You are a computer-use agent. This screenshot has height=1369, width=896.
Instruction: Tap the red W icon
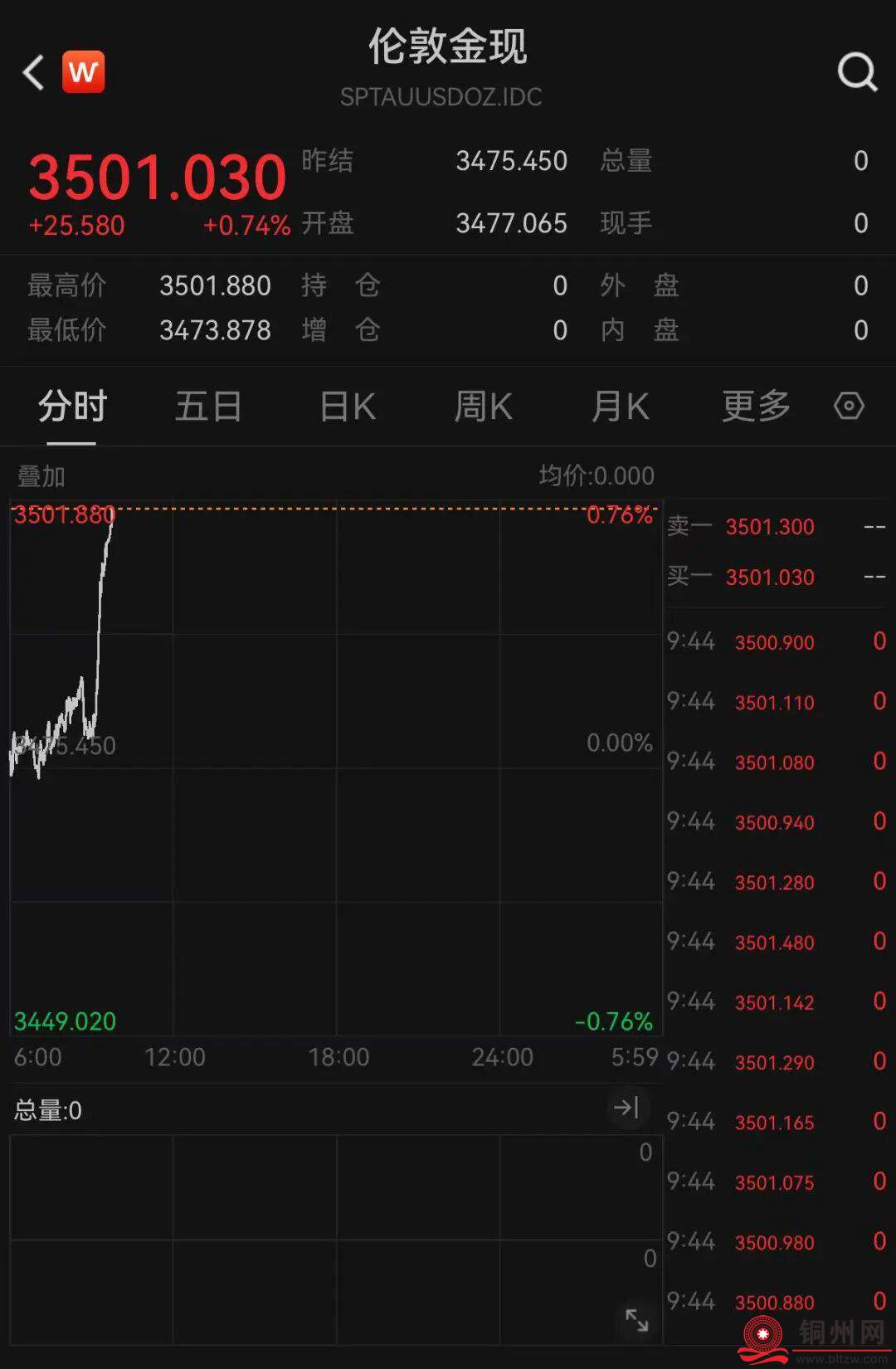(84, 72)
